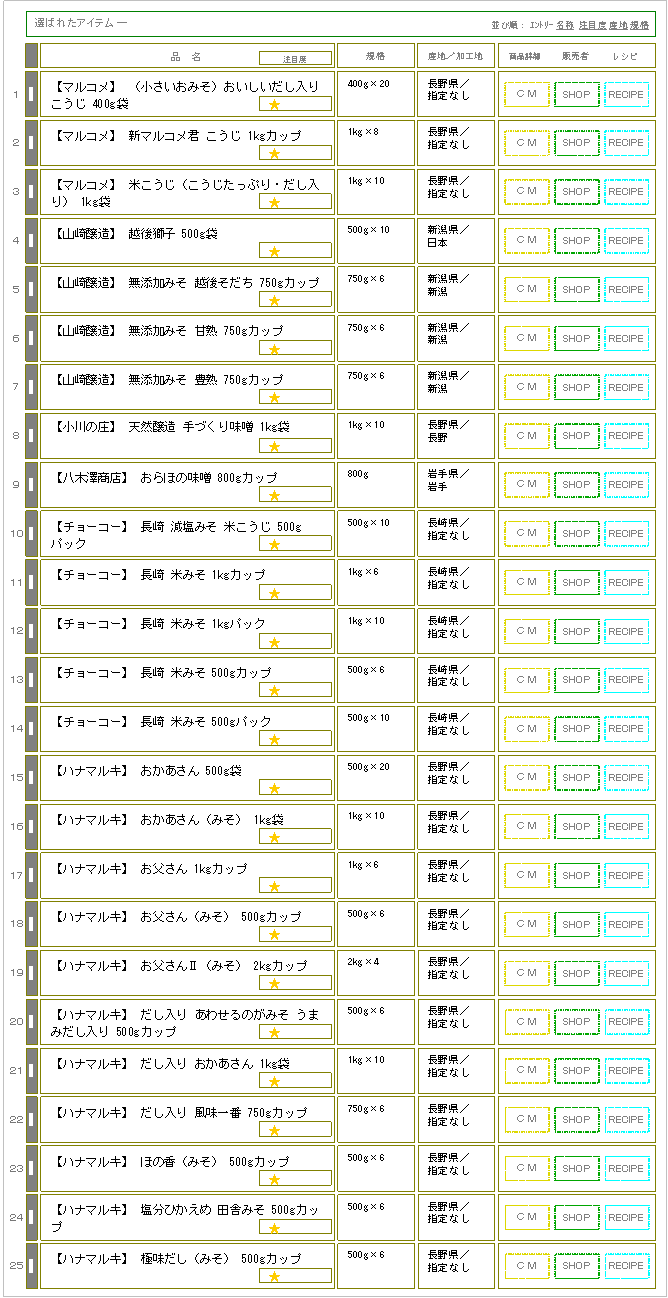View CM for ハナマルキ お父さん 1kgカップ
Viewport: 668px width, 1298px height.
coord(526,876)
